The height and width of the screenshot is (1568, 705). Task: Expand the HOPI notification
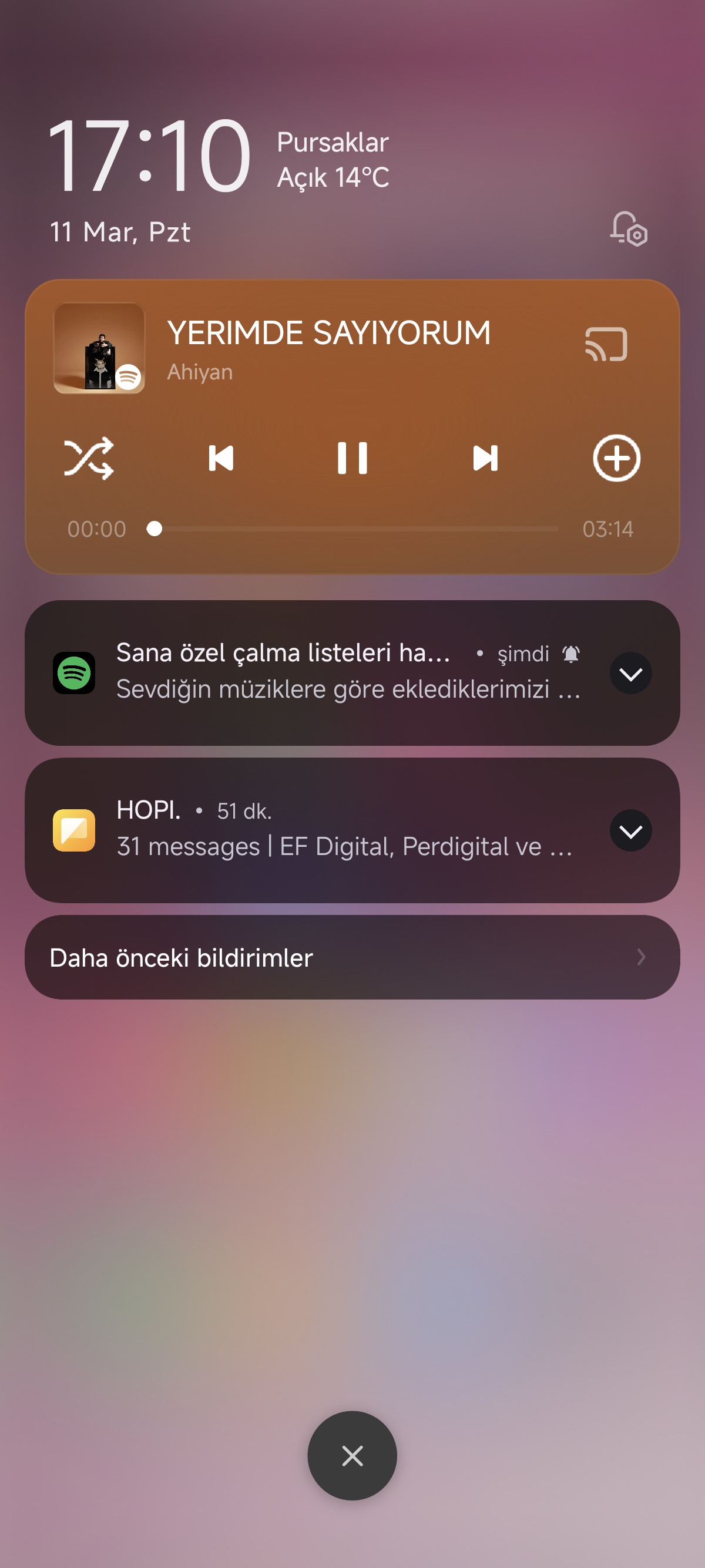(631, 830)
